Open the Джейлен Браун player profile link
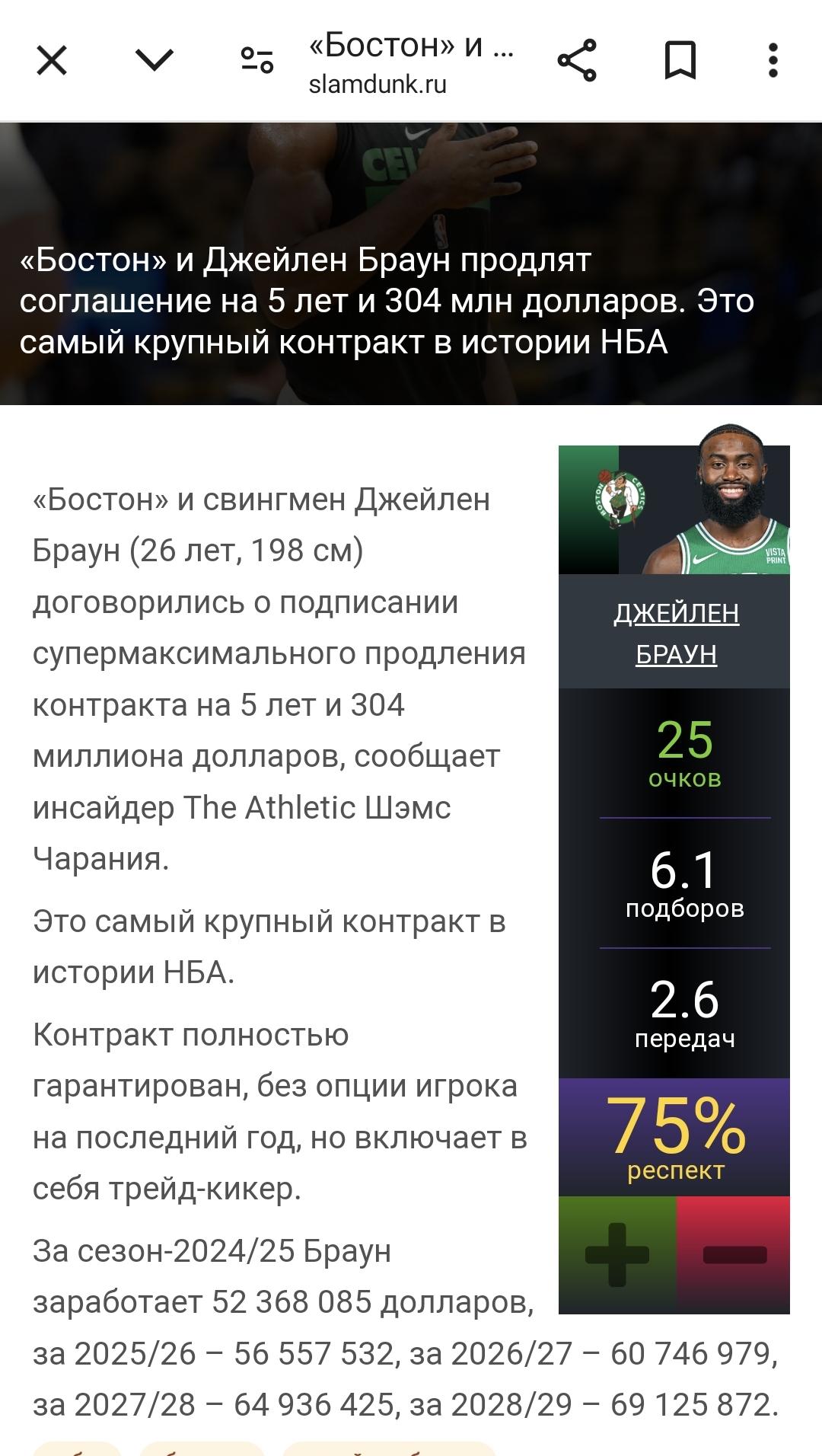This screenshot has height=1456, width=822. point(676,633)
